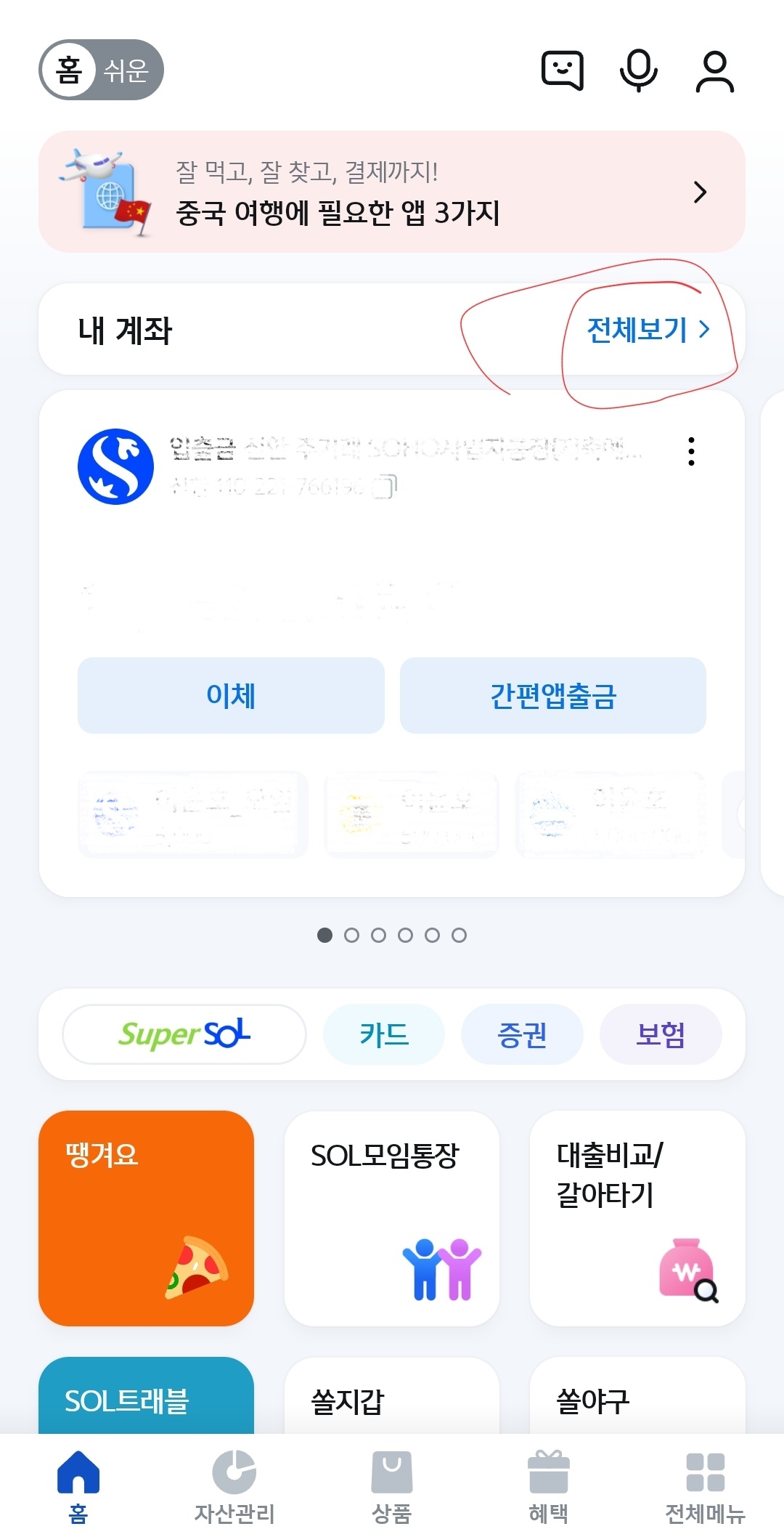The height and width of the screenshot is (1537, 784).
Task: Tap 전체보기 to view all accounts
Action: pos(647,330)
